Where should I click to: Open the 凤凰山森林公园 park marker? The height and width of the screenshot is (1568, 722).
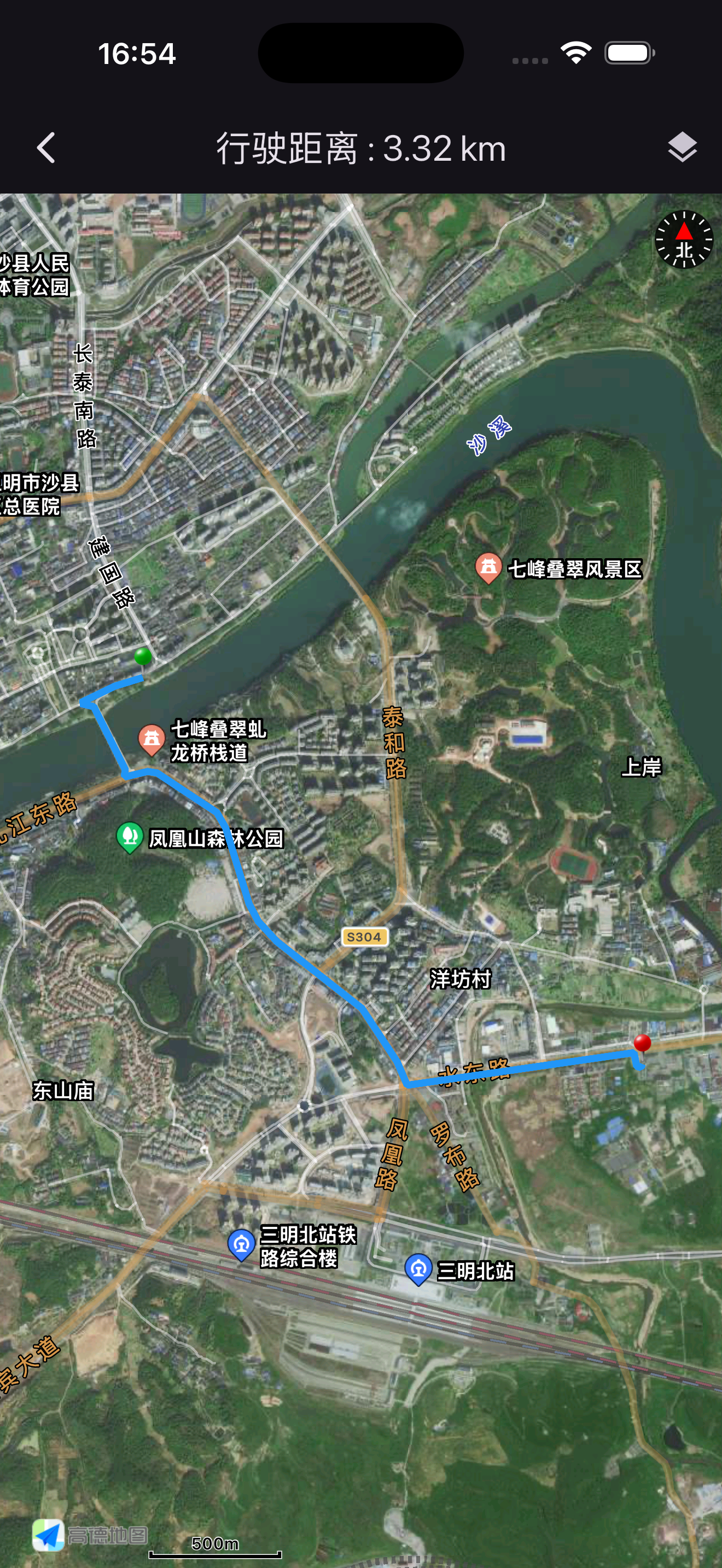click(x=130, y=838)
